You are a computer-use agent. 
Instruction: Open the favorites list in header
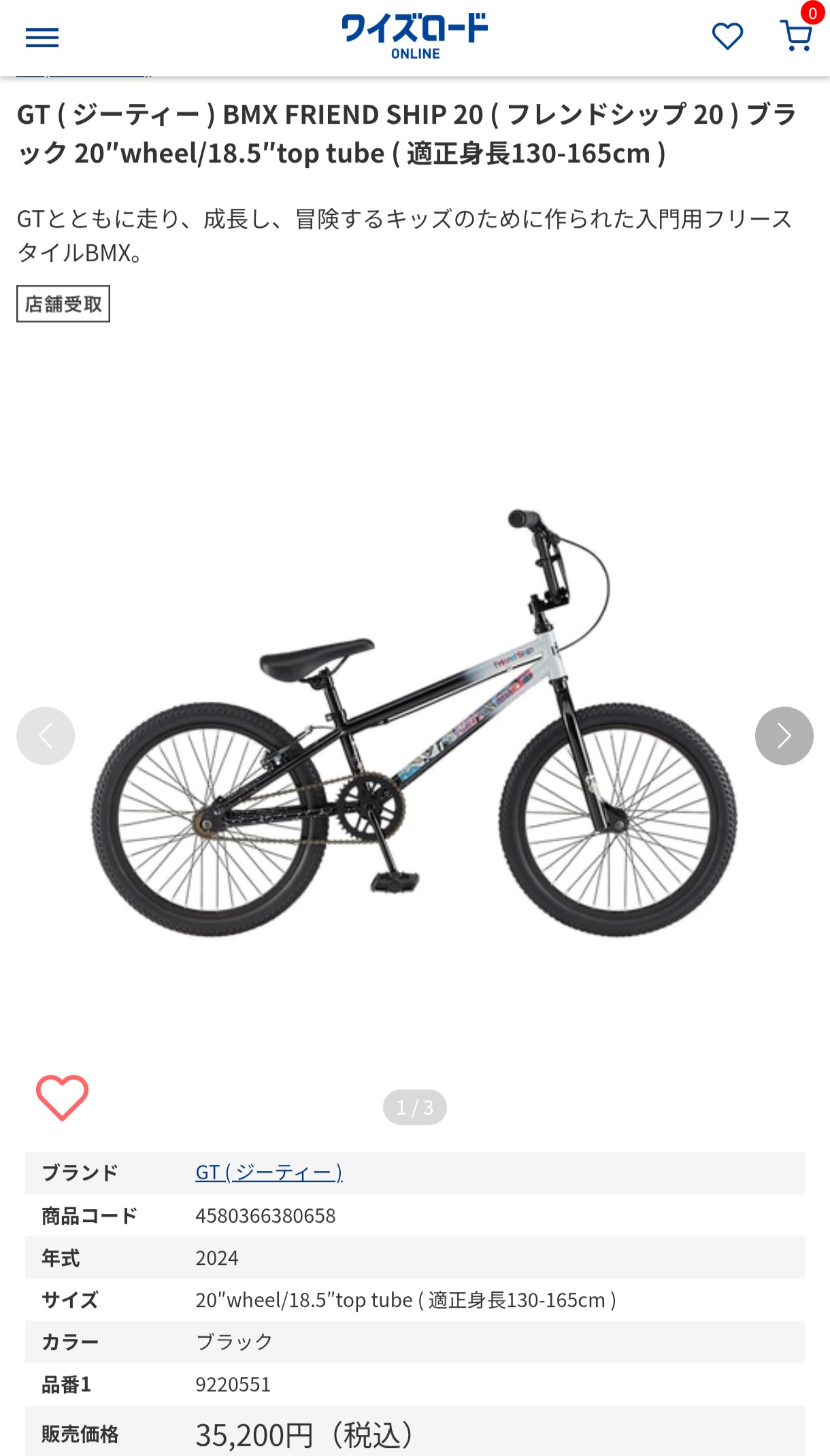pyautogui.click(x=727, y=36)
